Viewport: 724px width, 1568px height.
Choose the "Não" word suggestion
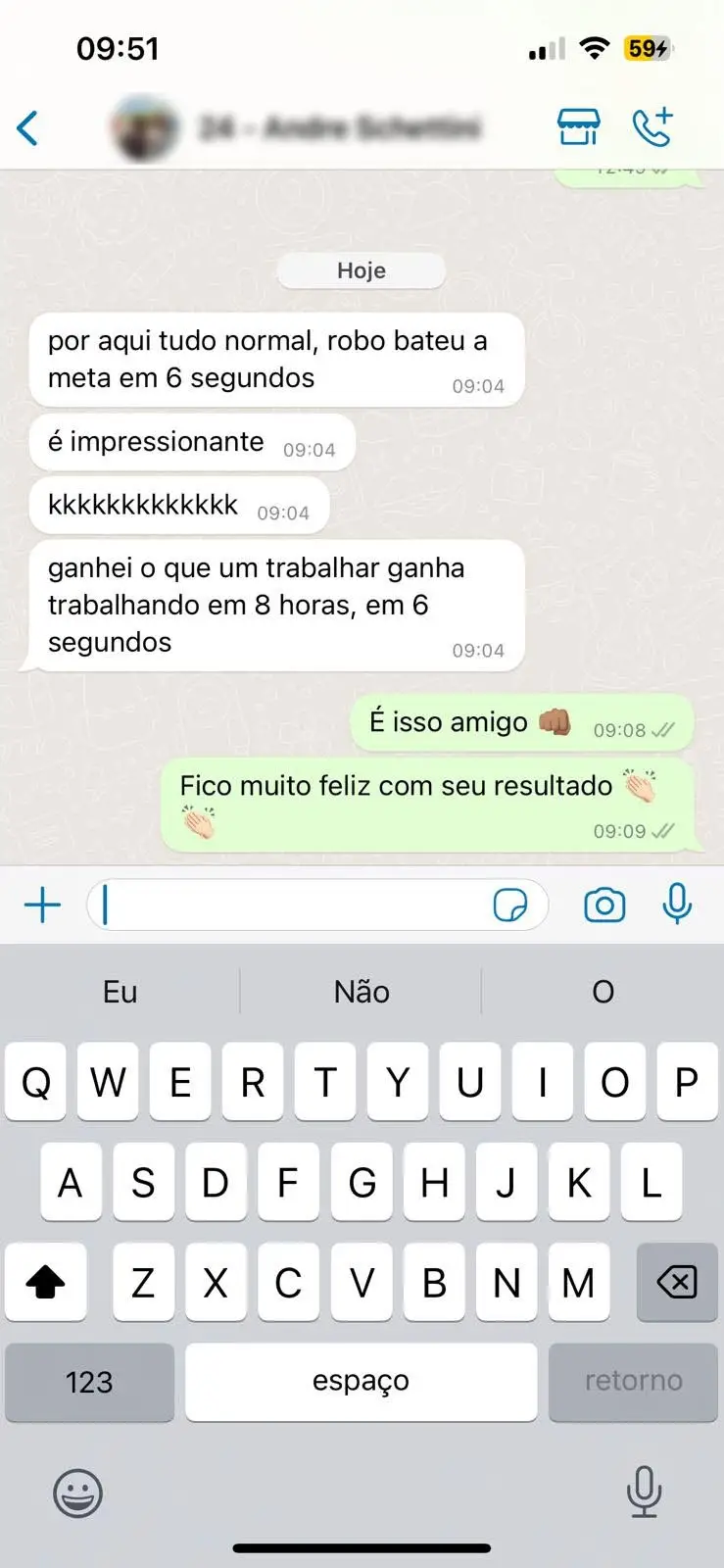pos(362,992)
